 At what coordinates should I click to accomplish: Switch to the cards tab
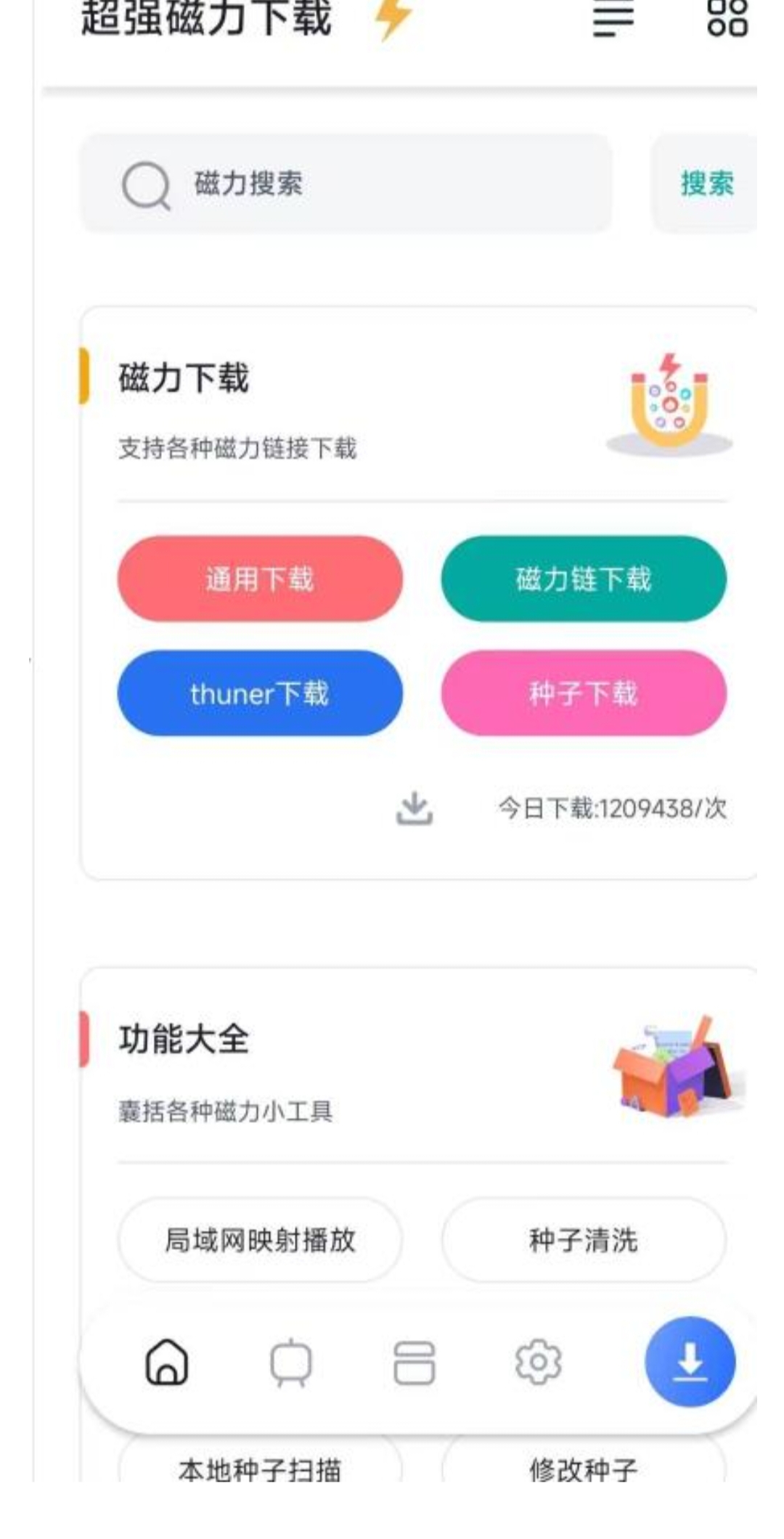pyautogui.click(x=415, y=1362)
